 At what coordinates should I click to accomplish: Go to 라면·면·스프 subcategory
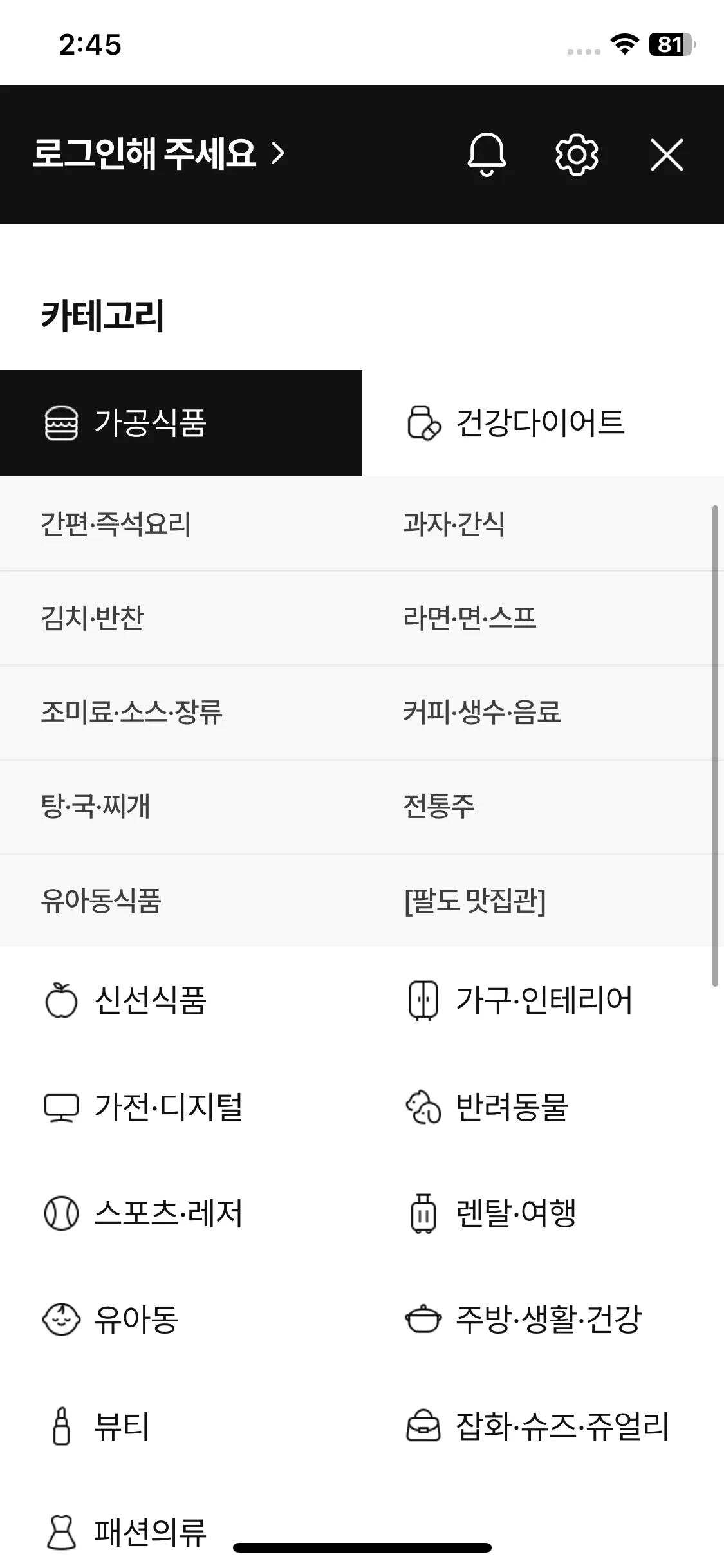click(470, 618)
